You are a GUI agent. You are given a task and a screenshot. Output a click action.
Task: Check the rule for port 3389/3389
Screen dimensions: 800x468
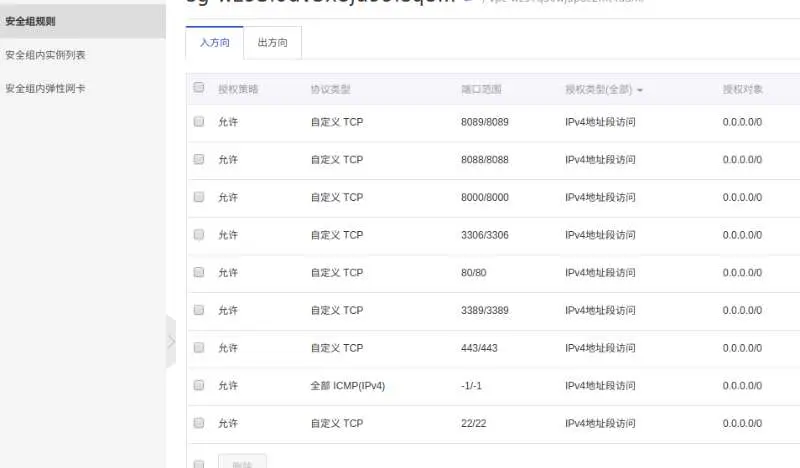pyautogui.click(x=199, y=310)
